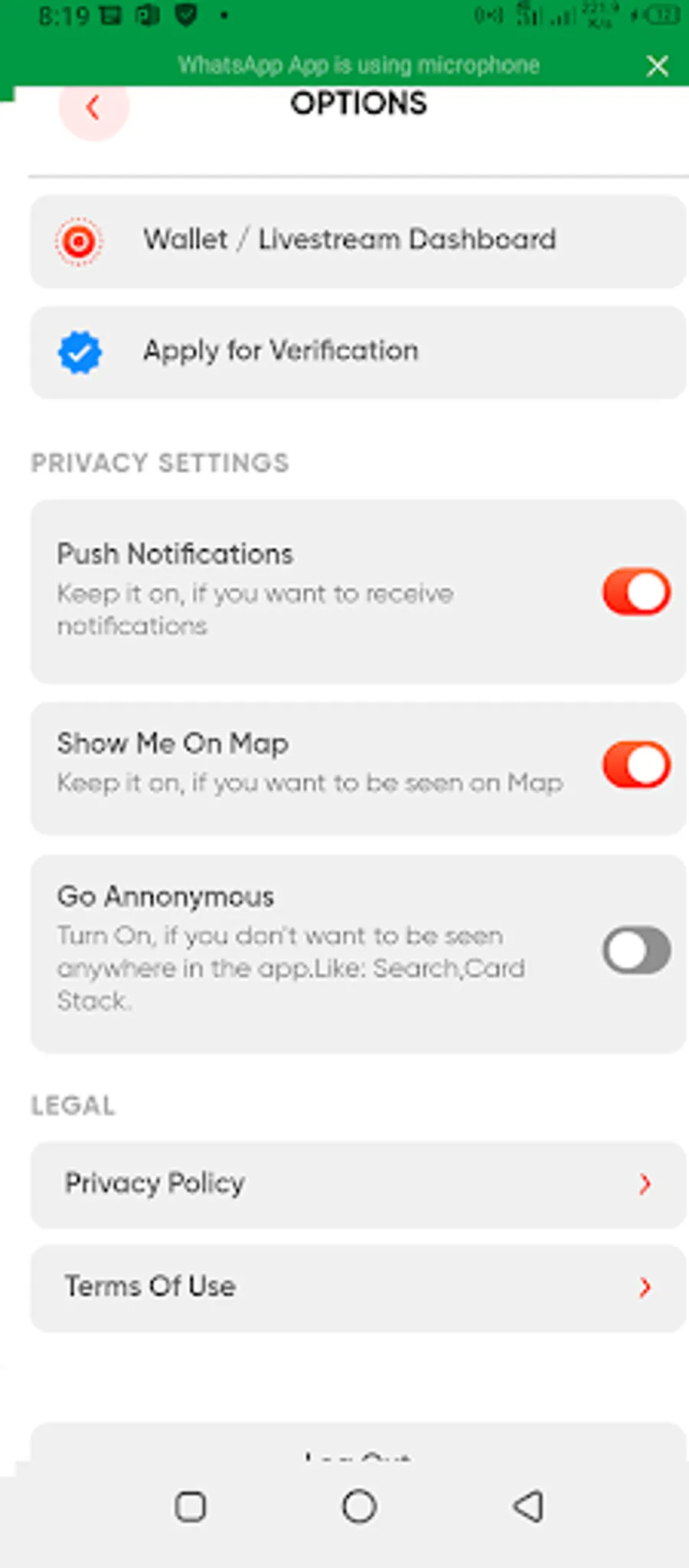Tap the Log Out option at bottom
This screenshot has height=1568, width=689.
point(357,1459)
